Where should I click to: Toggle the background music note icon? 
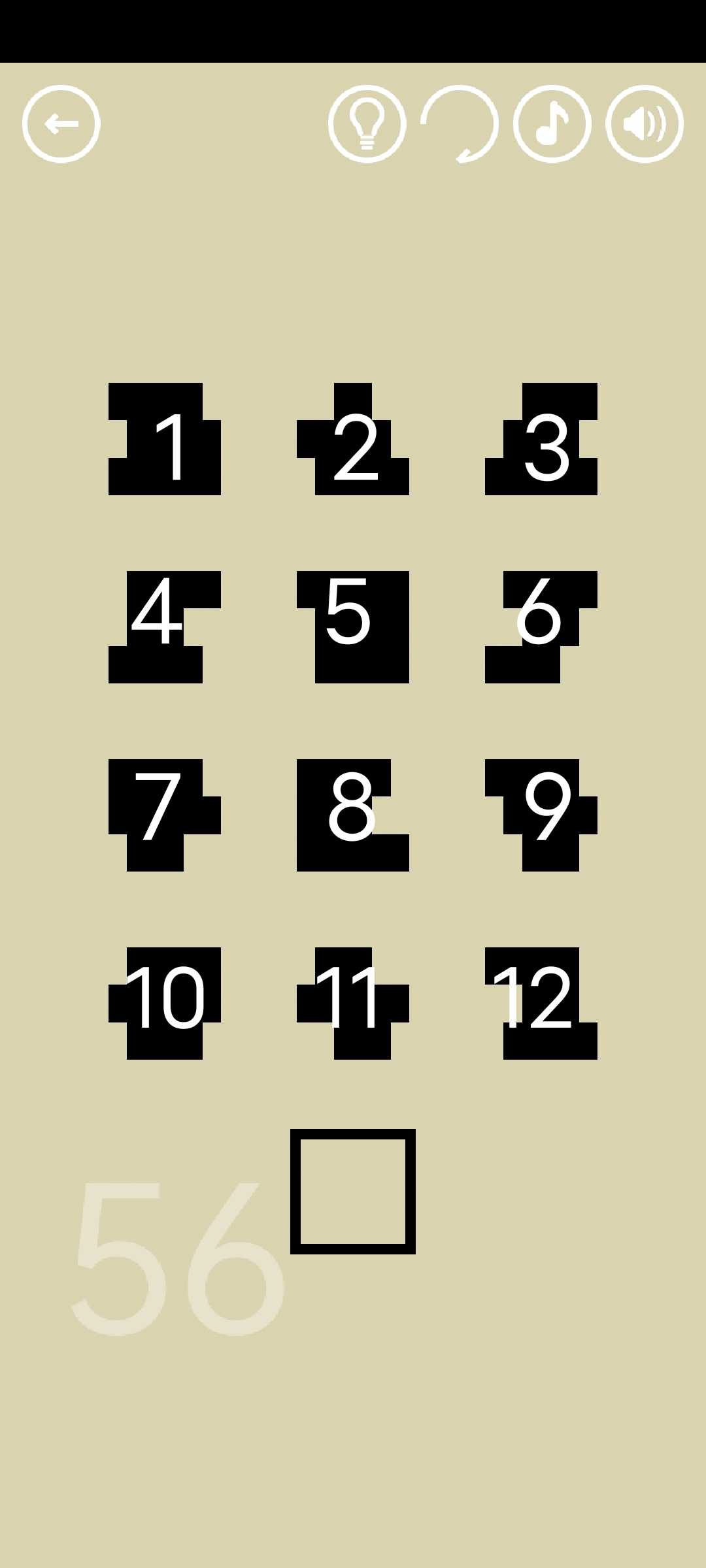pyautogui.click(x=552, y=124)
